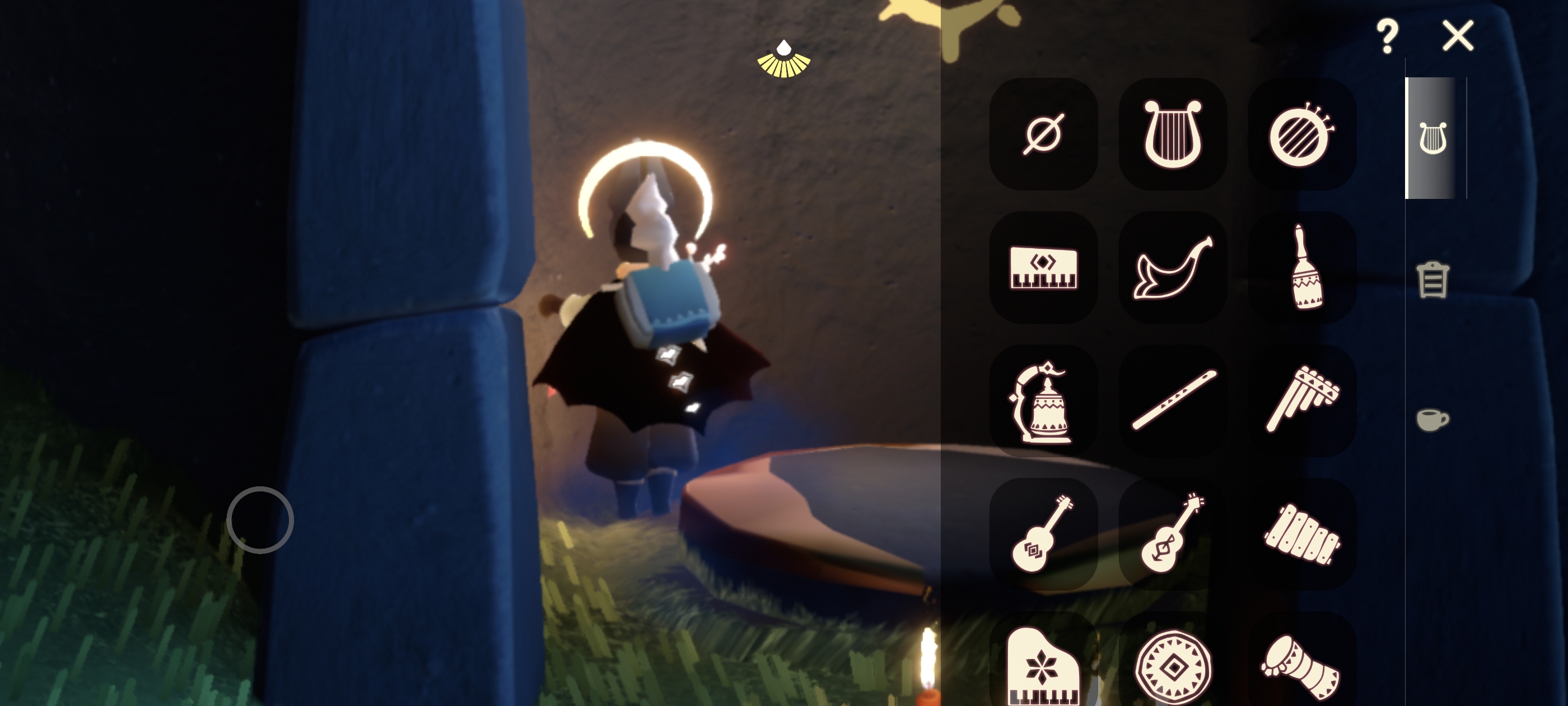
Task: Open the help question mark
Action: [x=1387, y=35]
